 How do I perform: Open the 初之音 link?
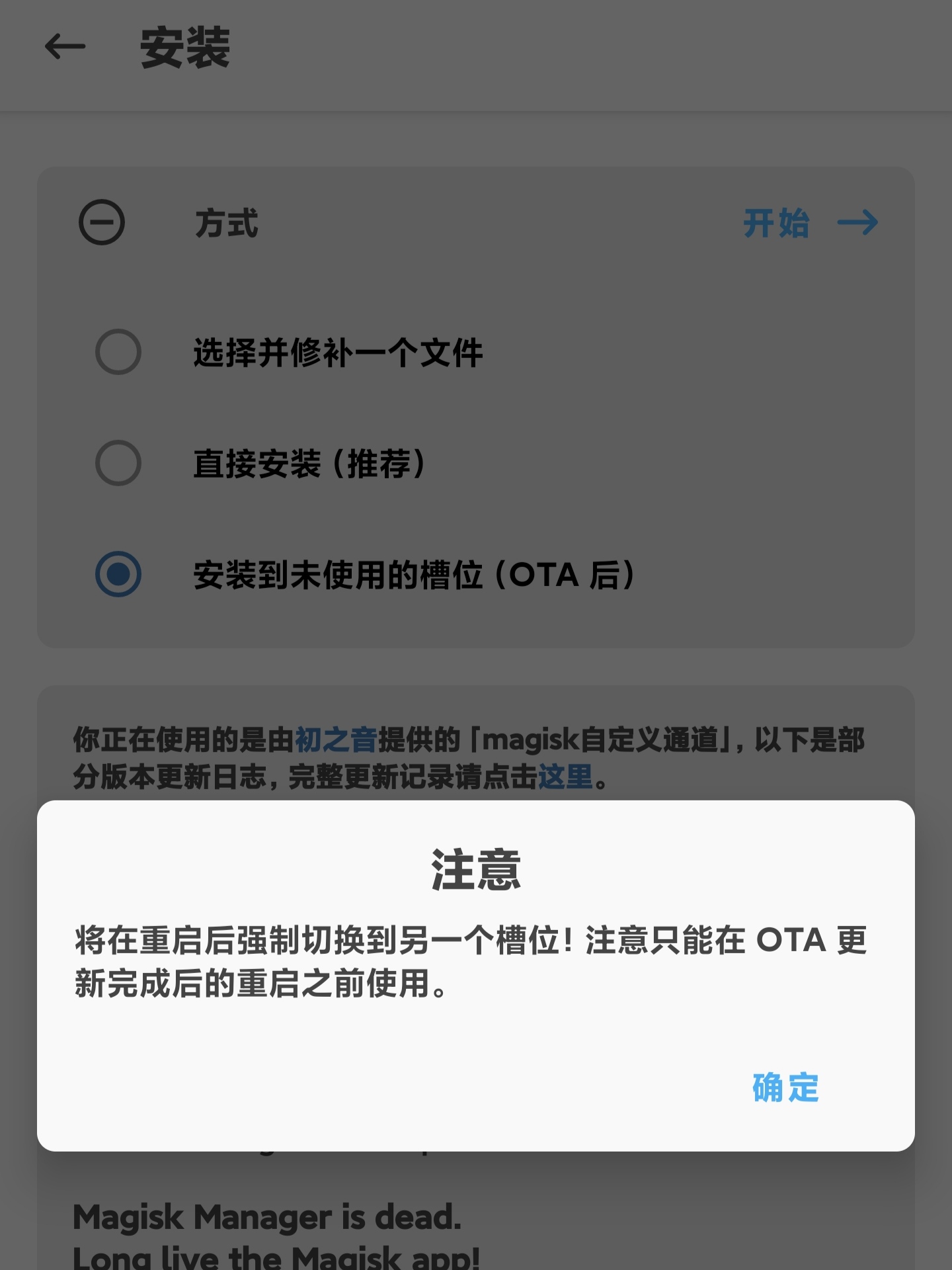coord(336,740)
